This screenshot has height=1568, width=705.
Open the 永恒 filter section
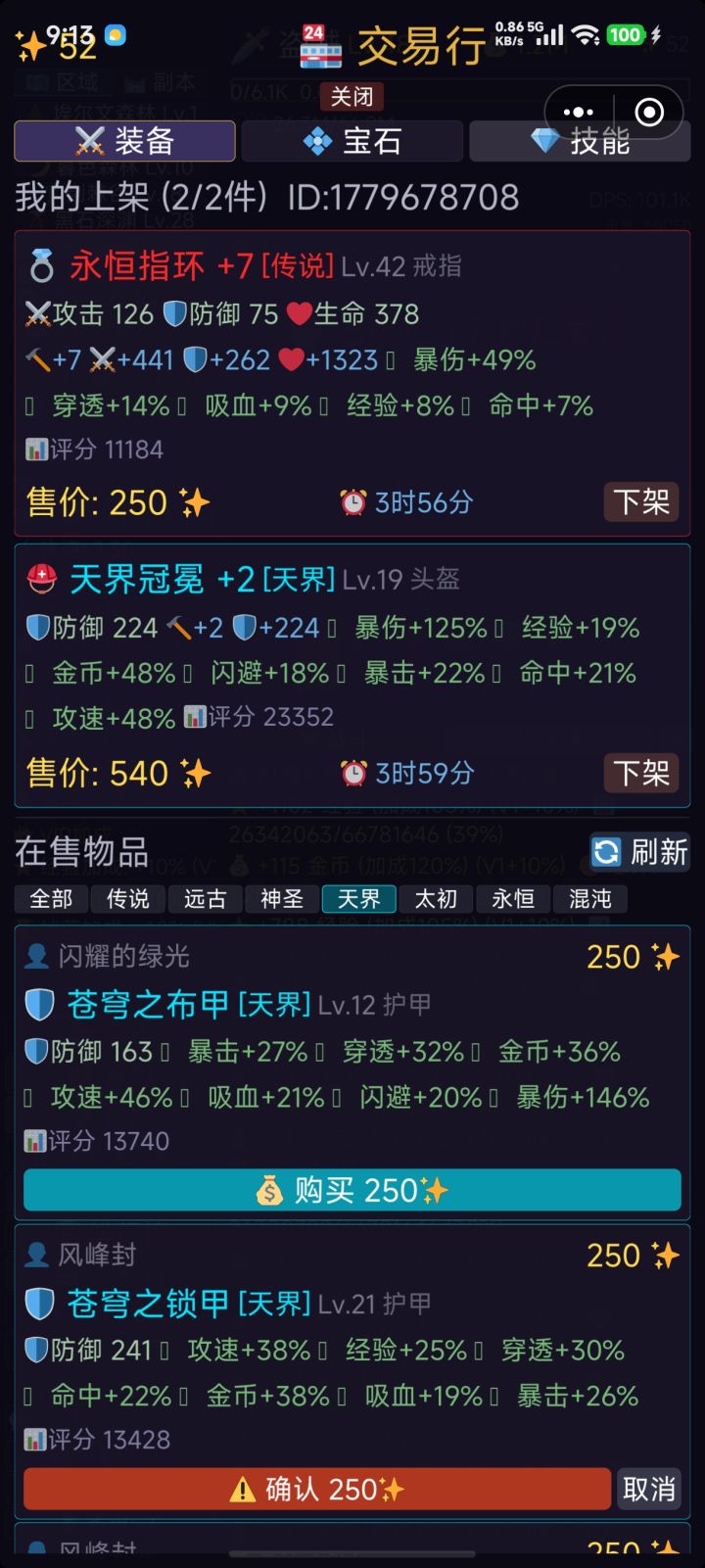(513, 898)
